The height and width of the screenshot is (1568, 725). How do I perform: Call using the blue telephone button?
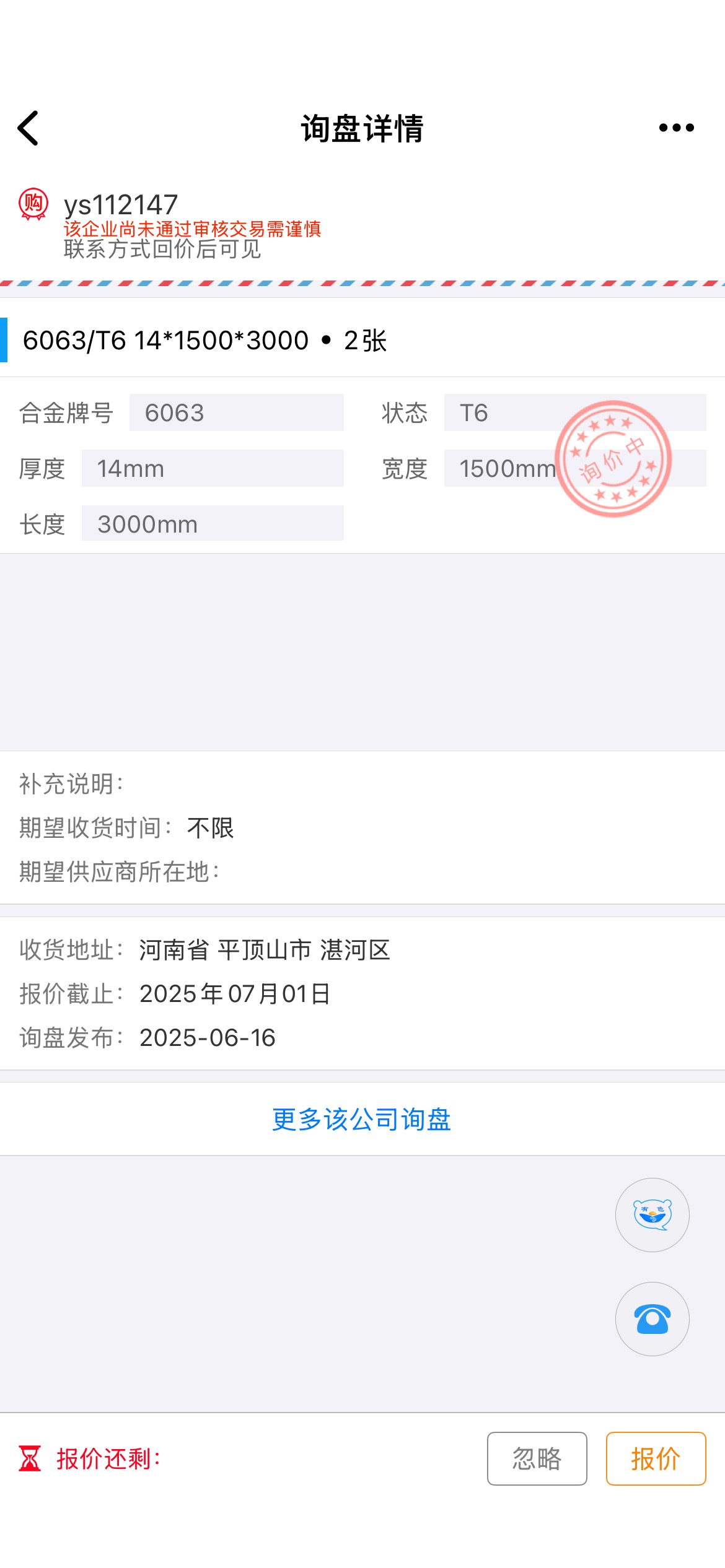(x=652, y=1318)
